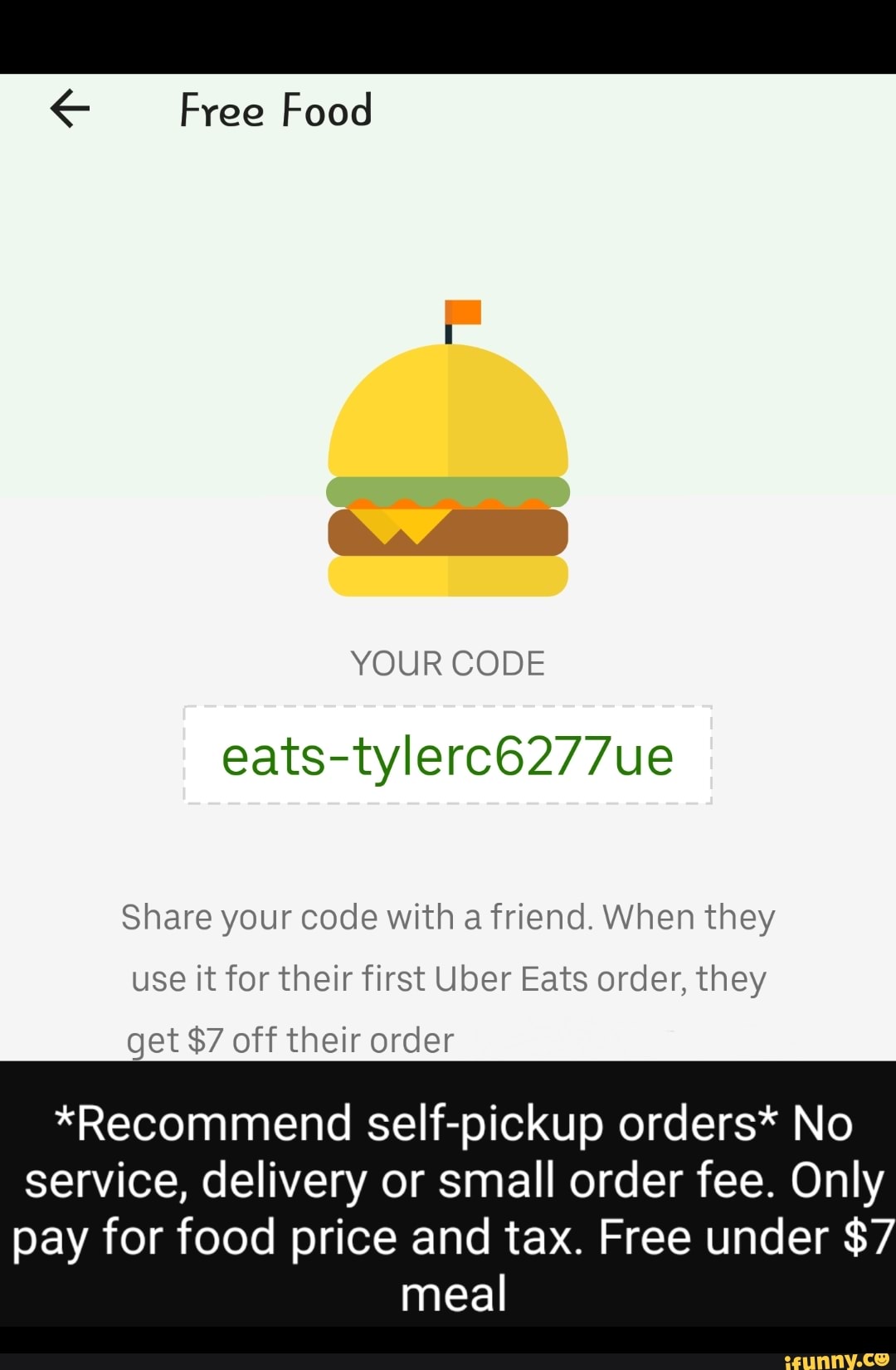Click the YOUR CODE heading label
Image resolution: width=896 pixels, height=1370 pixels.
click(448, 662)
